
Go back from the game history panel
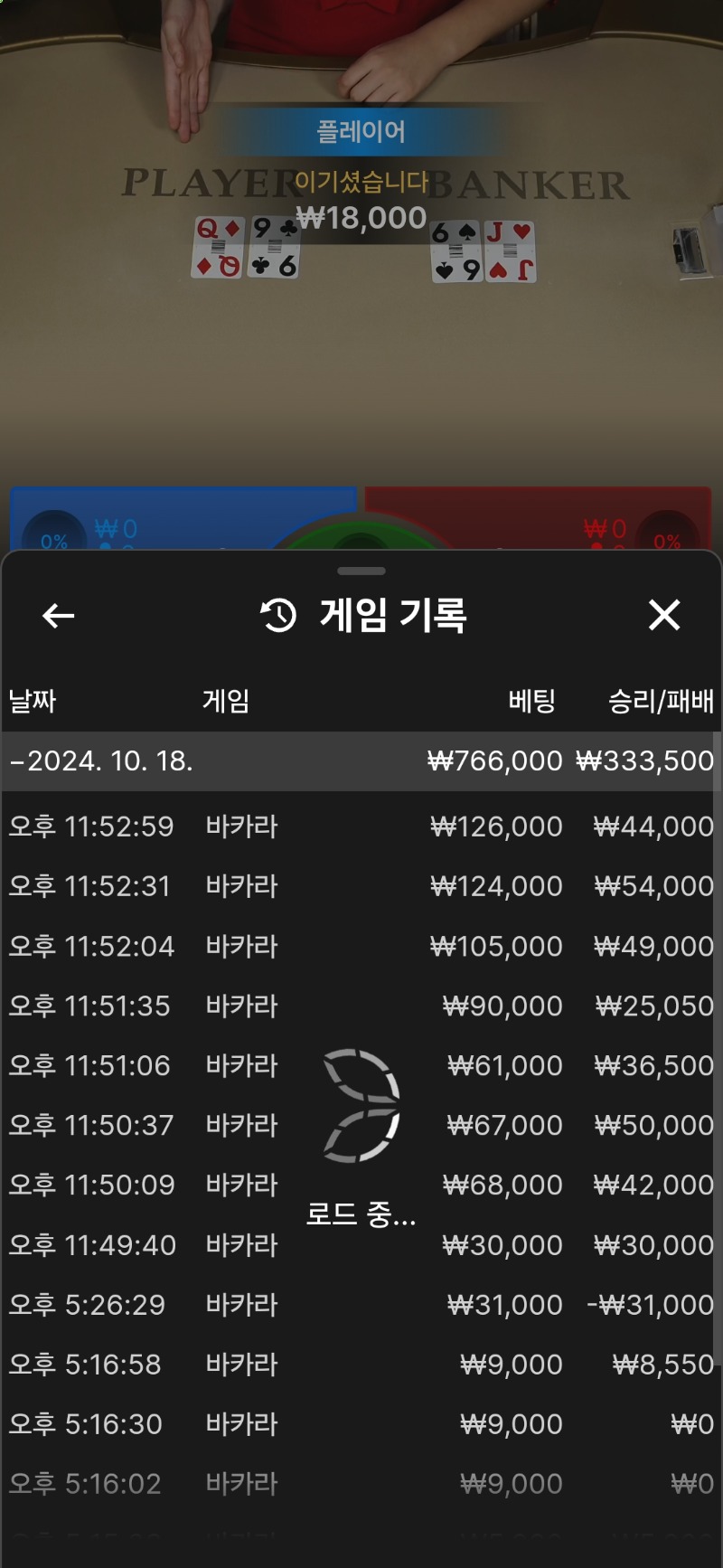coord(59,616)
